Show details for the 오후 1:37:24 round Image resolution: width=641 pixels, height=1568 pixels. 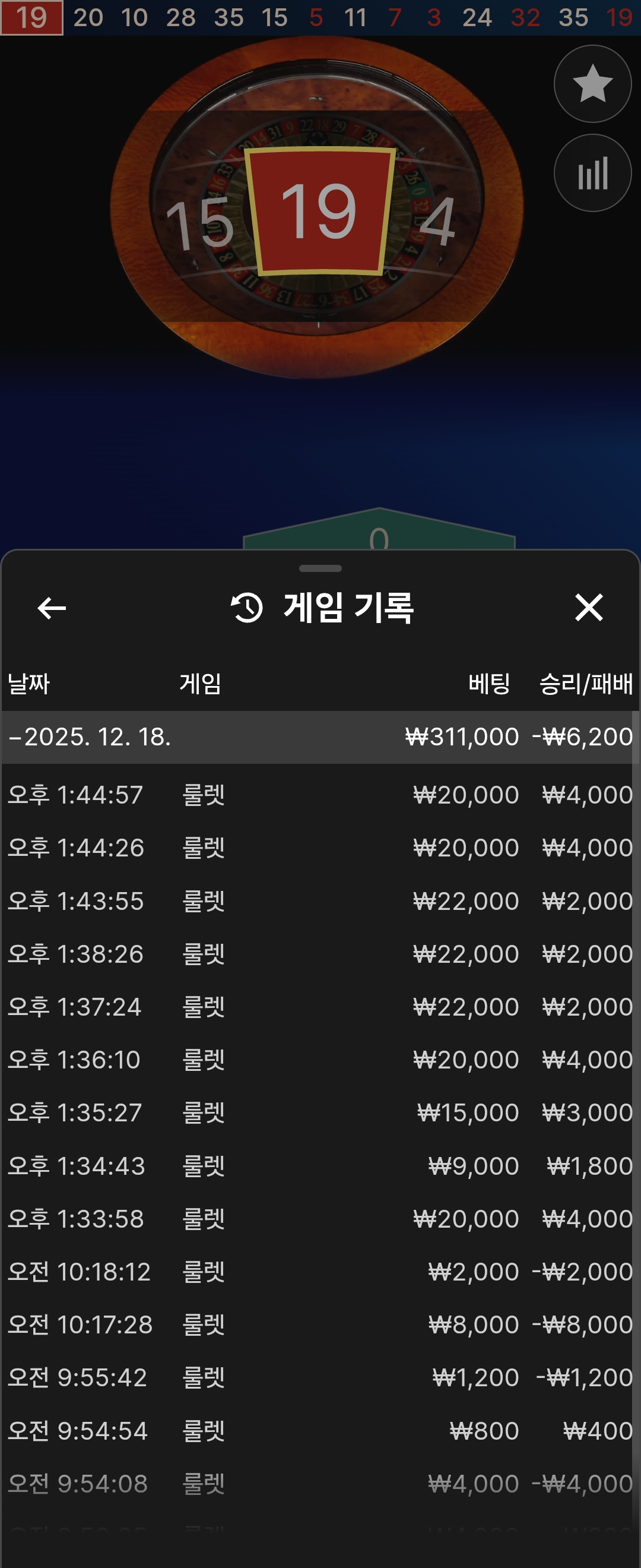click(320, 1007)
